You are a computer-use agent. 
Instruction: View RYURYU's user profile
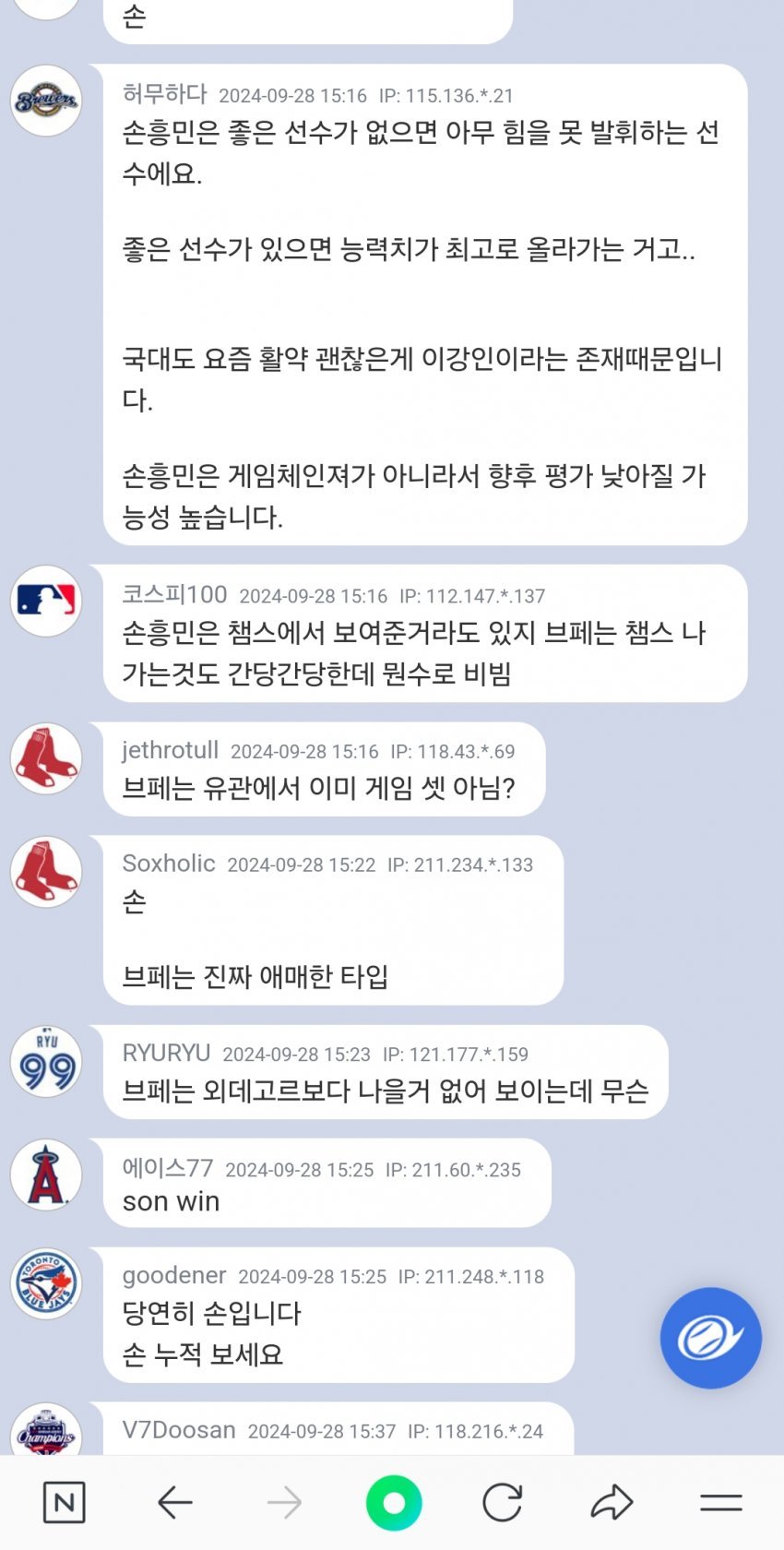point(167,1053)
